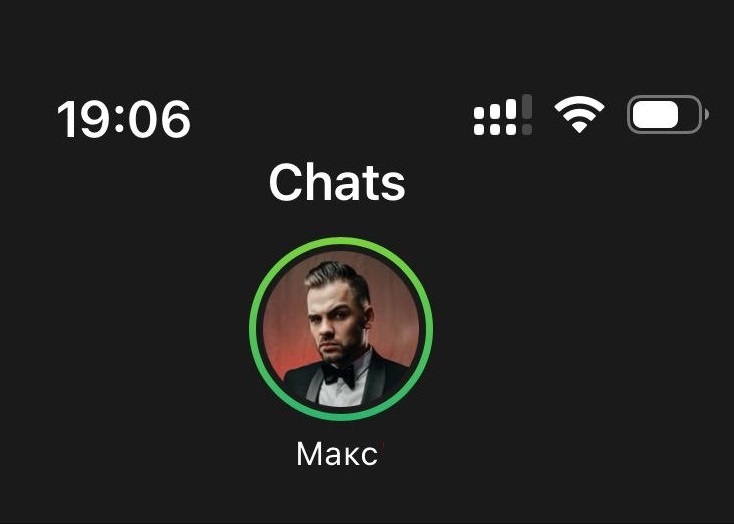The image size is (734, 524).
Task: Open Макс's story avatar
Action: [x=340, y=330]
